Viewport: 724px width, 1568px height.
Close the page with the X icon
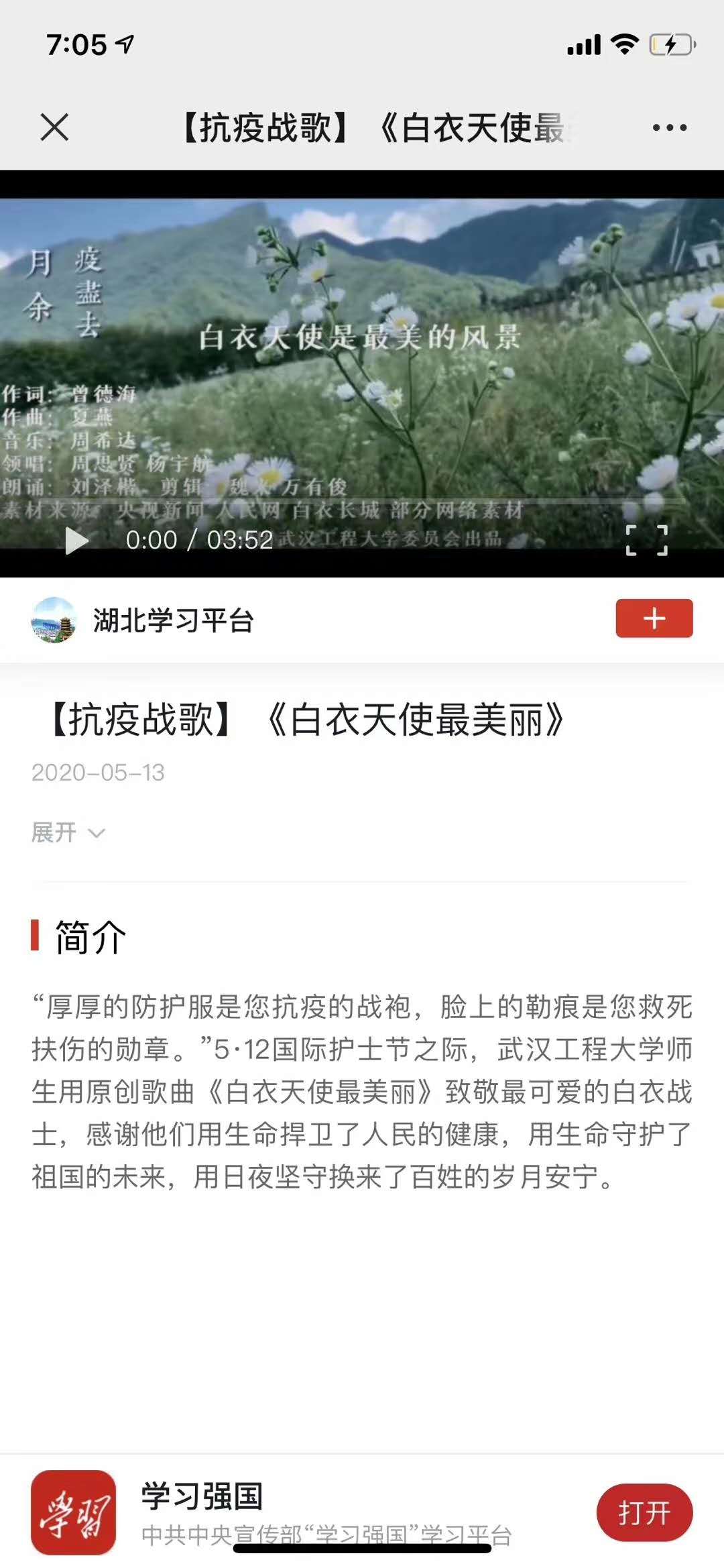(x=54, y=127)
